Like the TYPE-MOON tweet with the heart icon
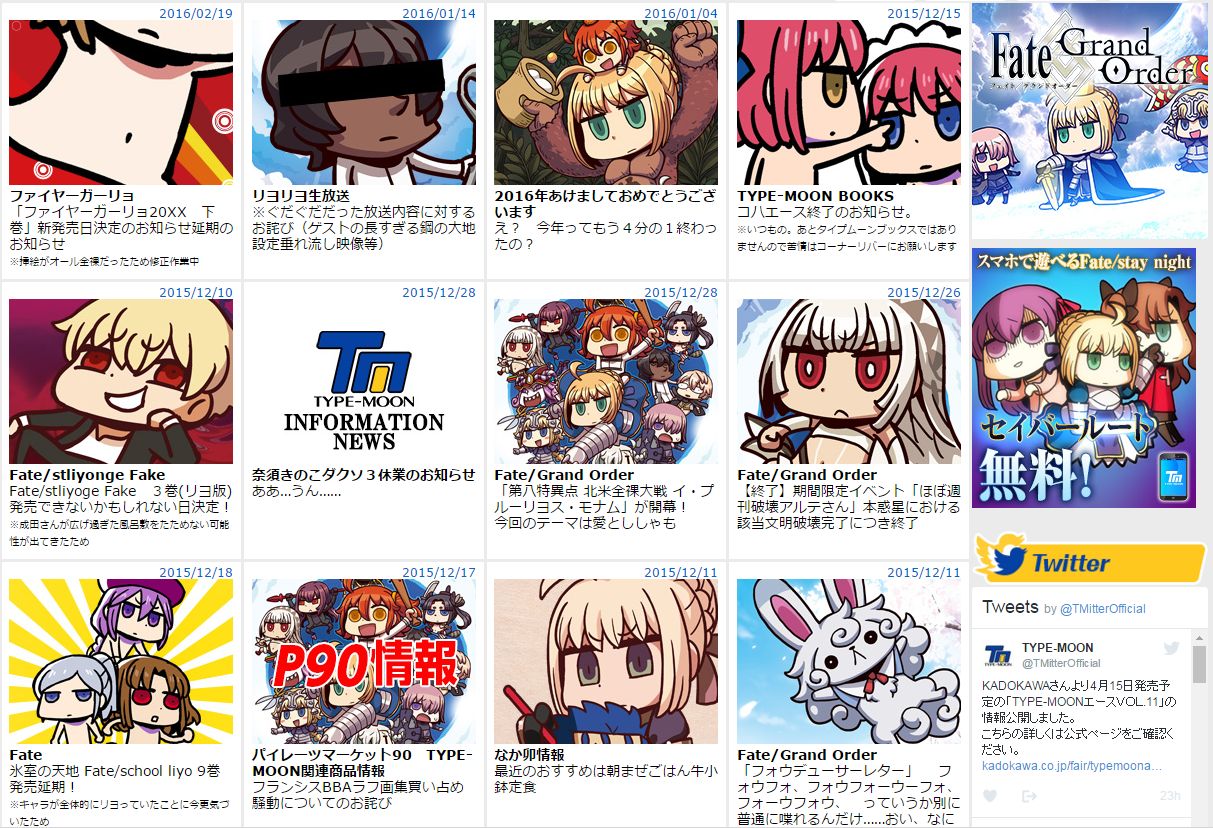This screenshot has height=828, width=1213. 990,796
